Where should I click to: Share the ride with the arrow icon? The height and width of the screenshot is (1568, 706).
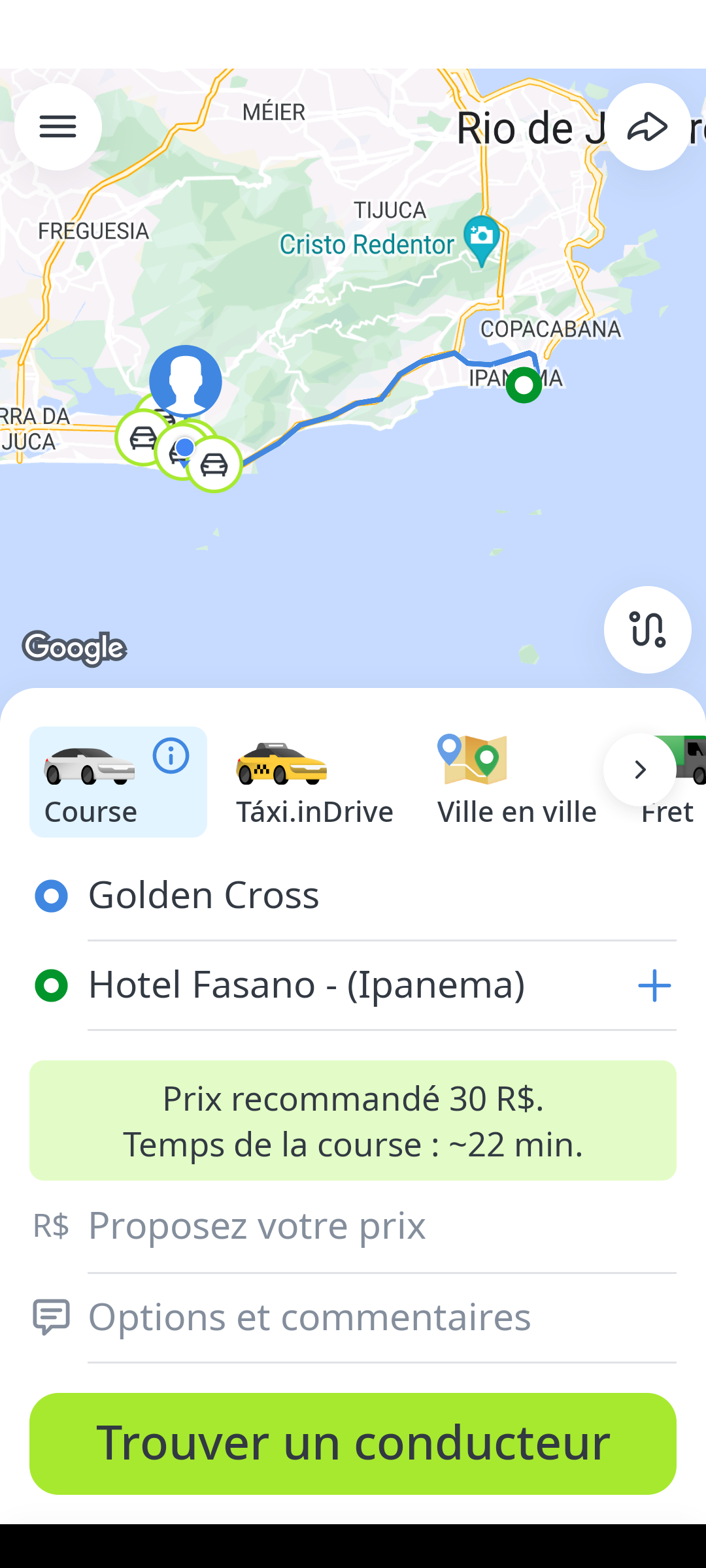[x=647, y=127]
